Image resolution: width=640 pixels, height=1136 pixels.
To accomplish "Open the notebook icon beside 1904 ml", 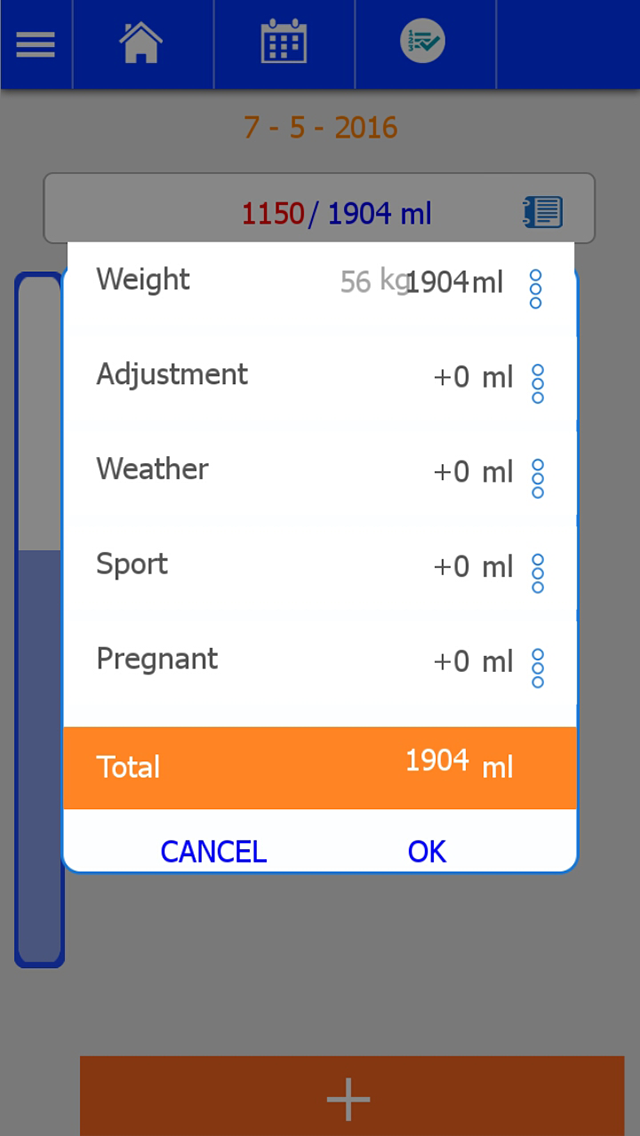I will click(543, 212).
